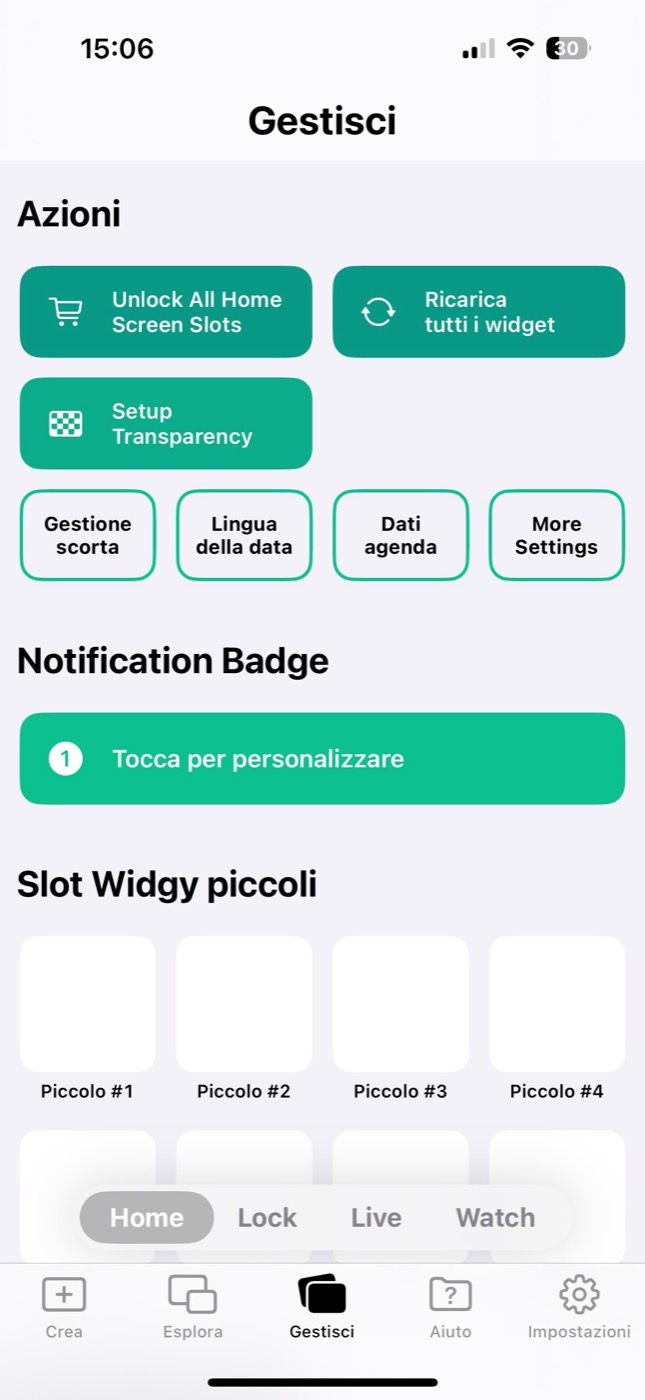The height and width of the screenshot is (1400, 645).
Task: Select the Piccolo #2 slot
Action: click(x=244, y=1004)
